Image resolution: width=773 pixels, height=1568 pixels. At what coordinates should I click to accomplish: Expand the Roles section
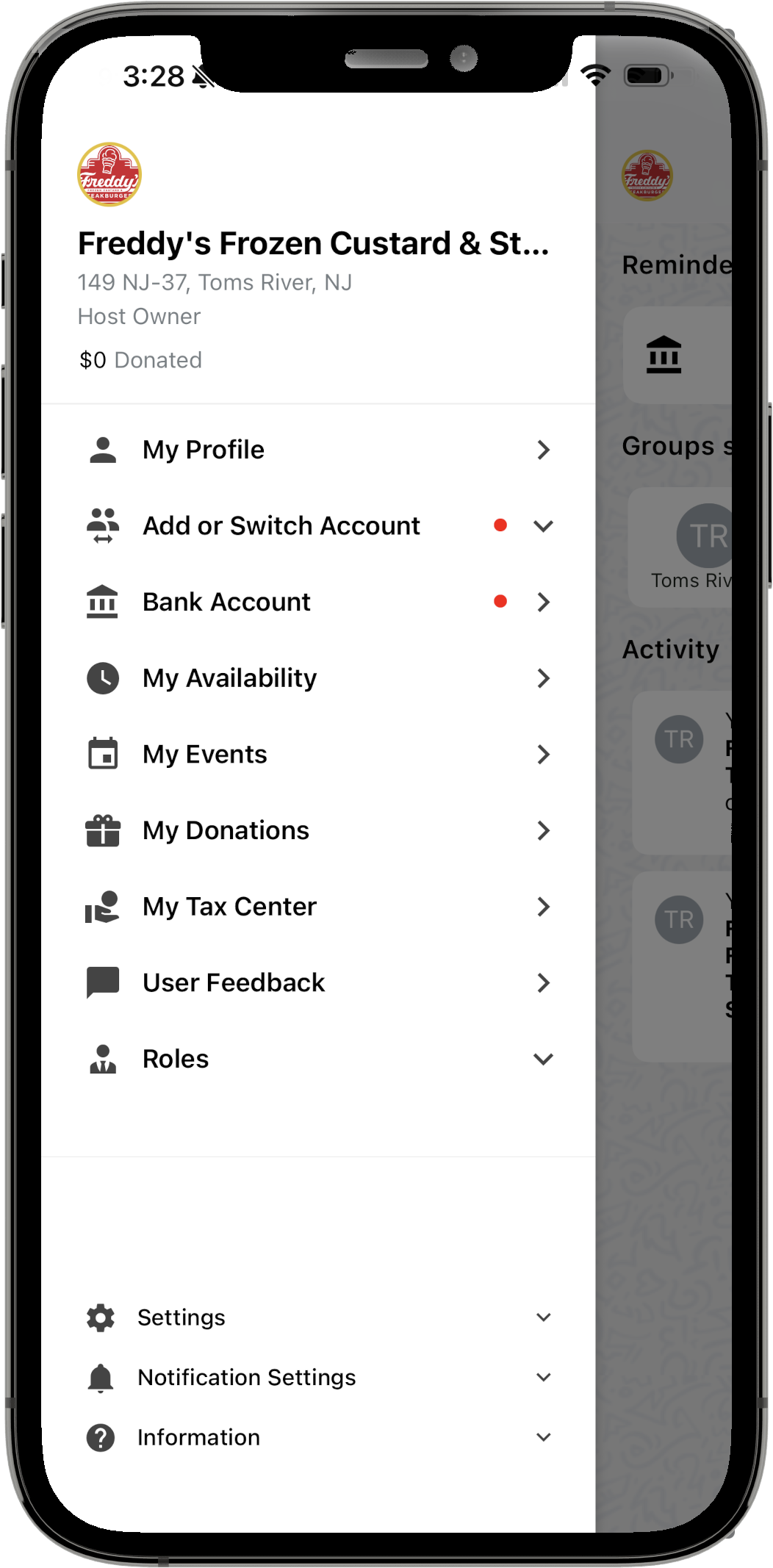[x=176, y=1059]
